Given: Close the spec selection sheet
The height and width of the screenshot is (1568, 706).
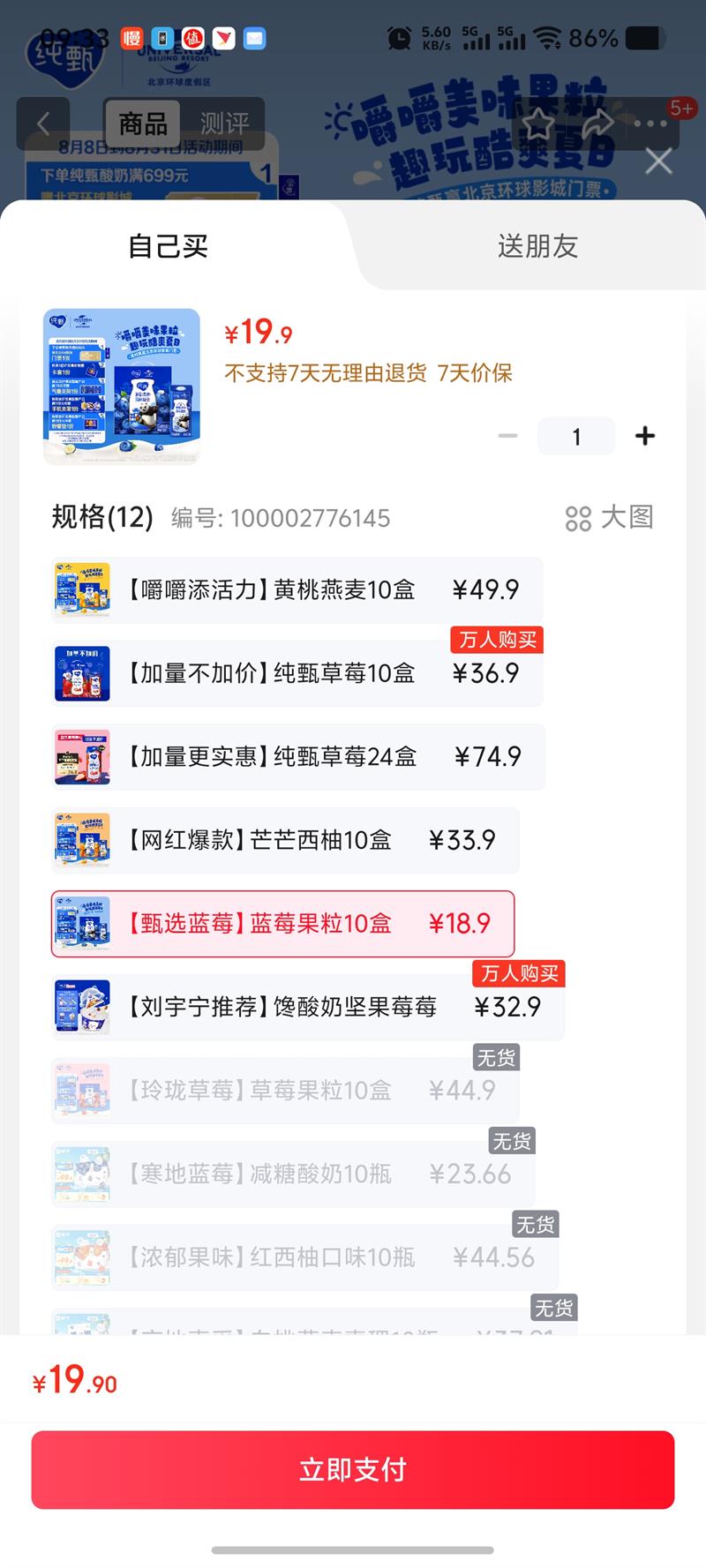Looking at the screenshot, I should 658,161.
